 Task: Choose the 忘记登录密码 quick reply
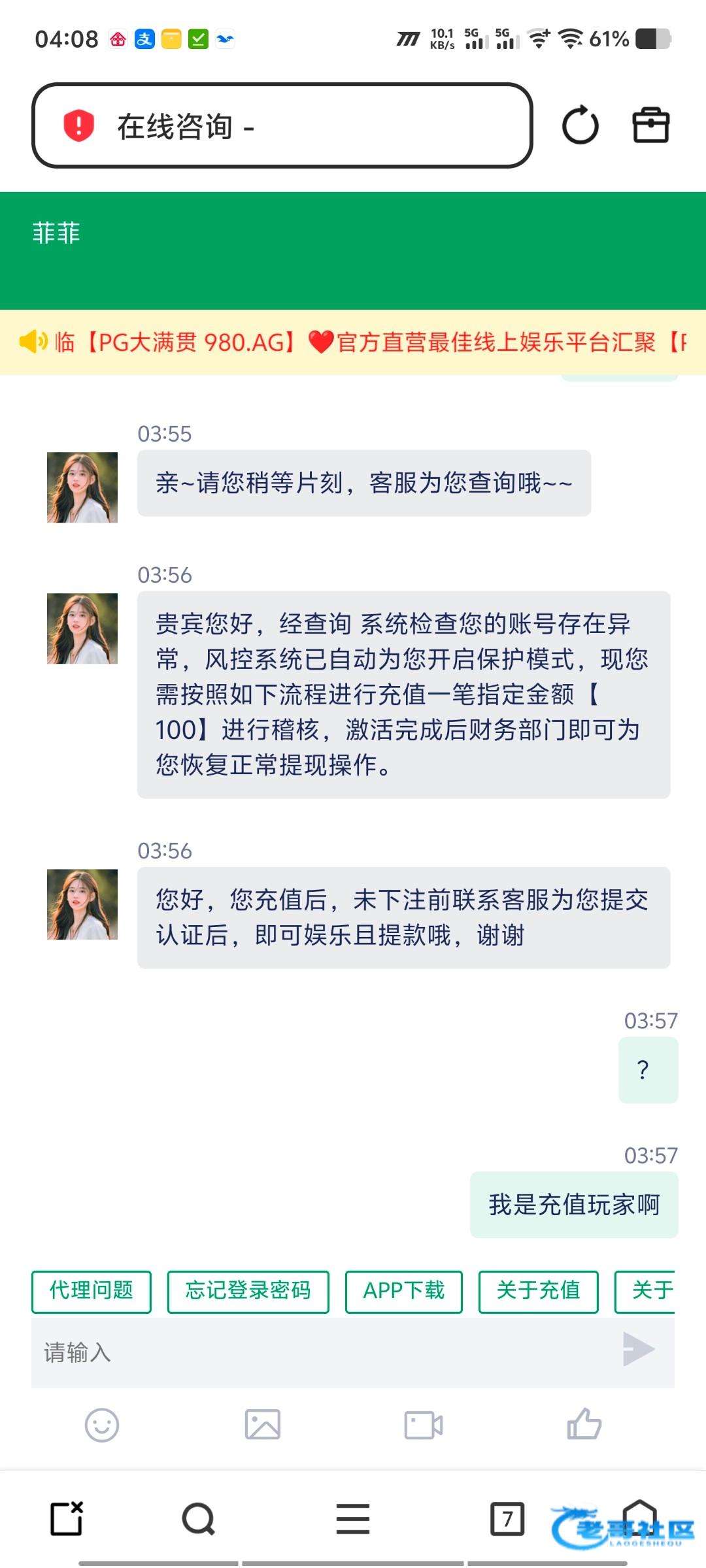(248, 1291)
